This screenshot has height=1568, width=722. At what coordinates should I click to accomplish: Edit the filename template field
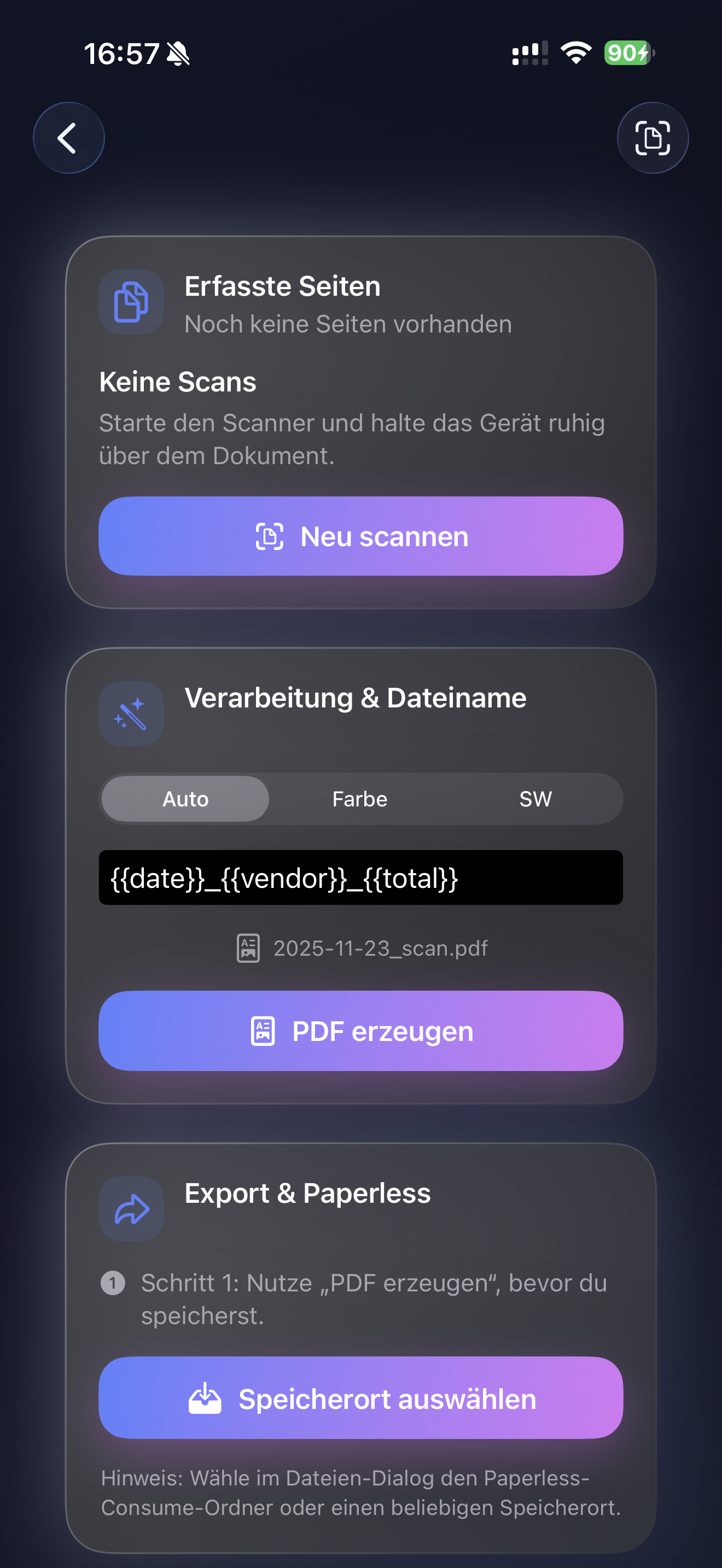pos(360,877)
